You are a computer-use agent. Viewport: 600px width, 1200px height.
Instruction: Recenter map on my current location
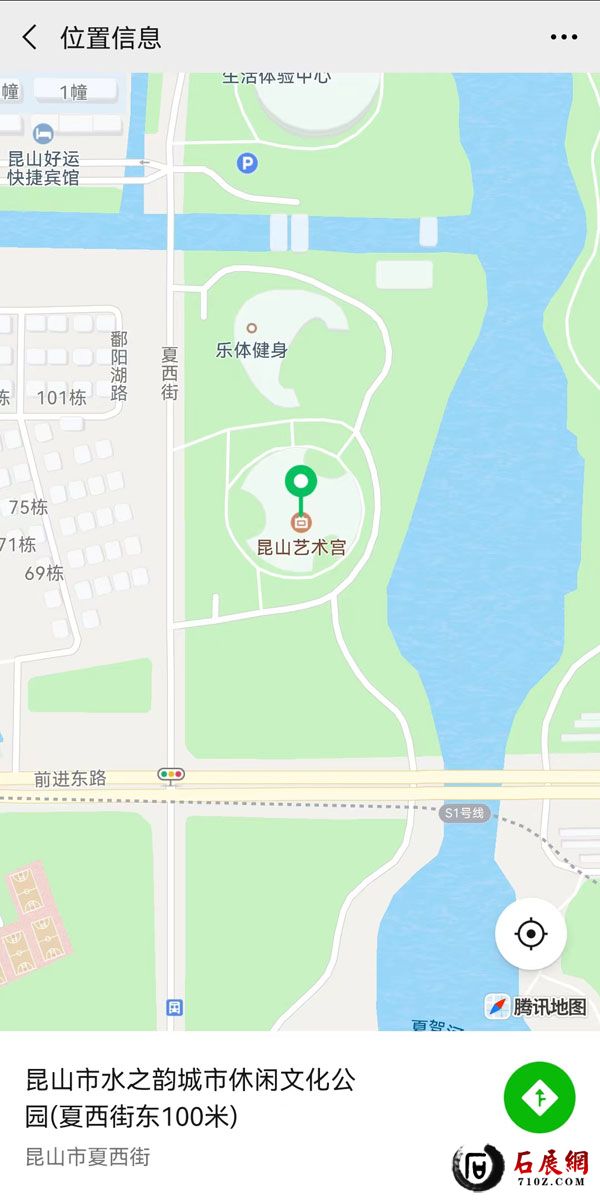pos(531,934)
